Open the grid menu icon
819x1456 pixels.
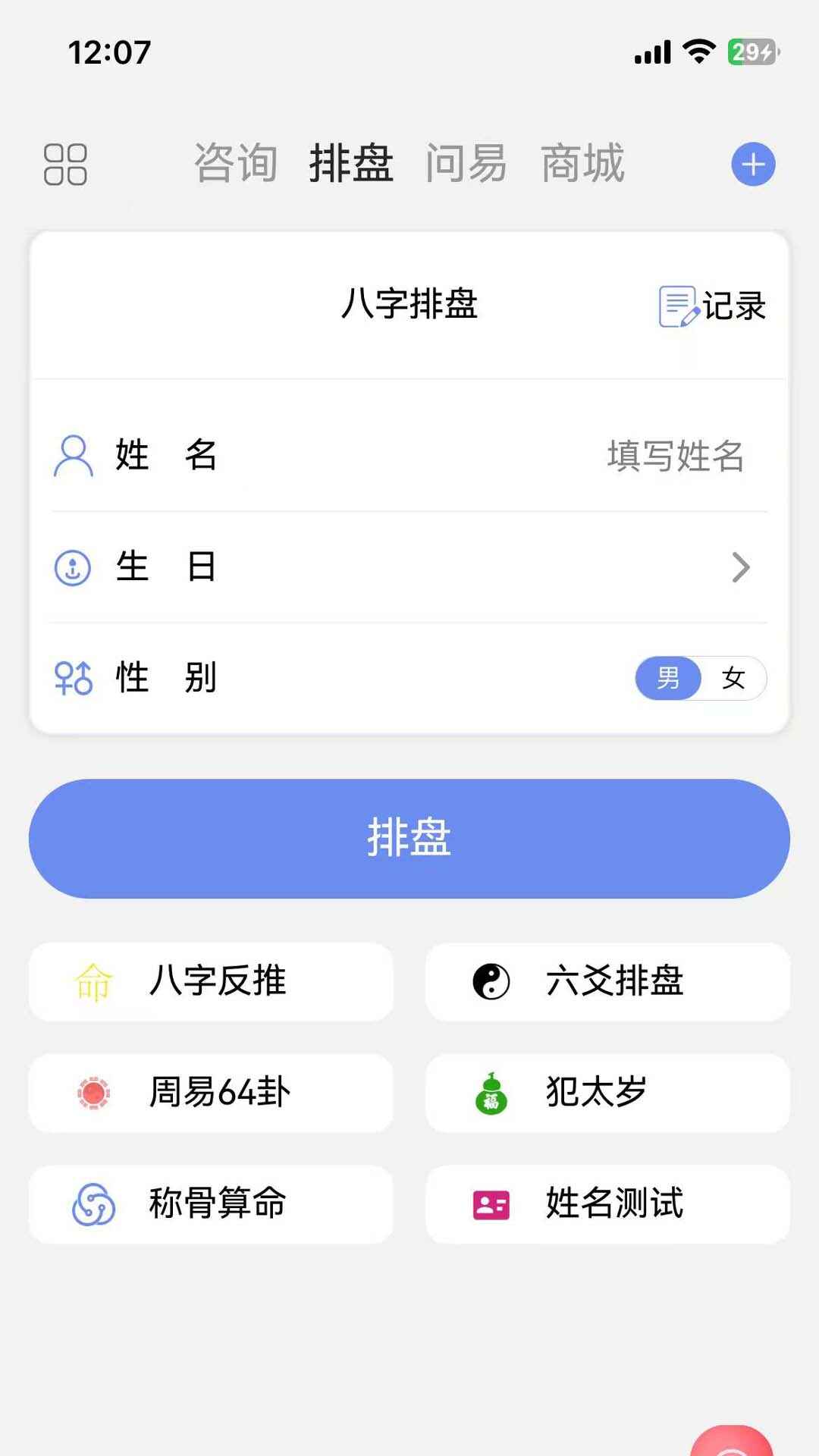65,165
